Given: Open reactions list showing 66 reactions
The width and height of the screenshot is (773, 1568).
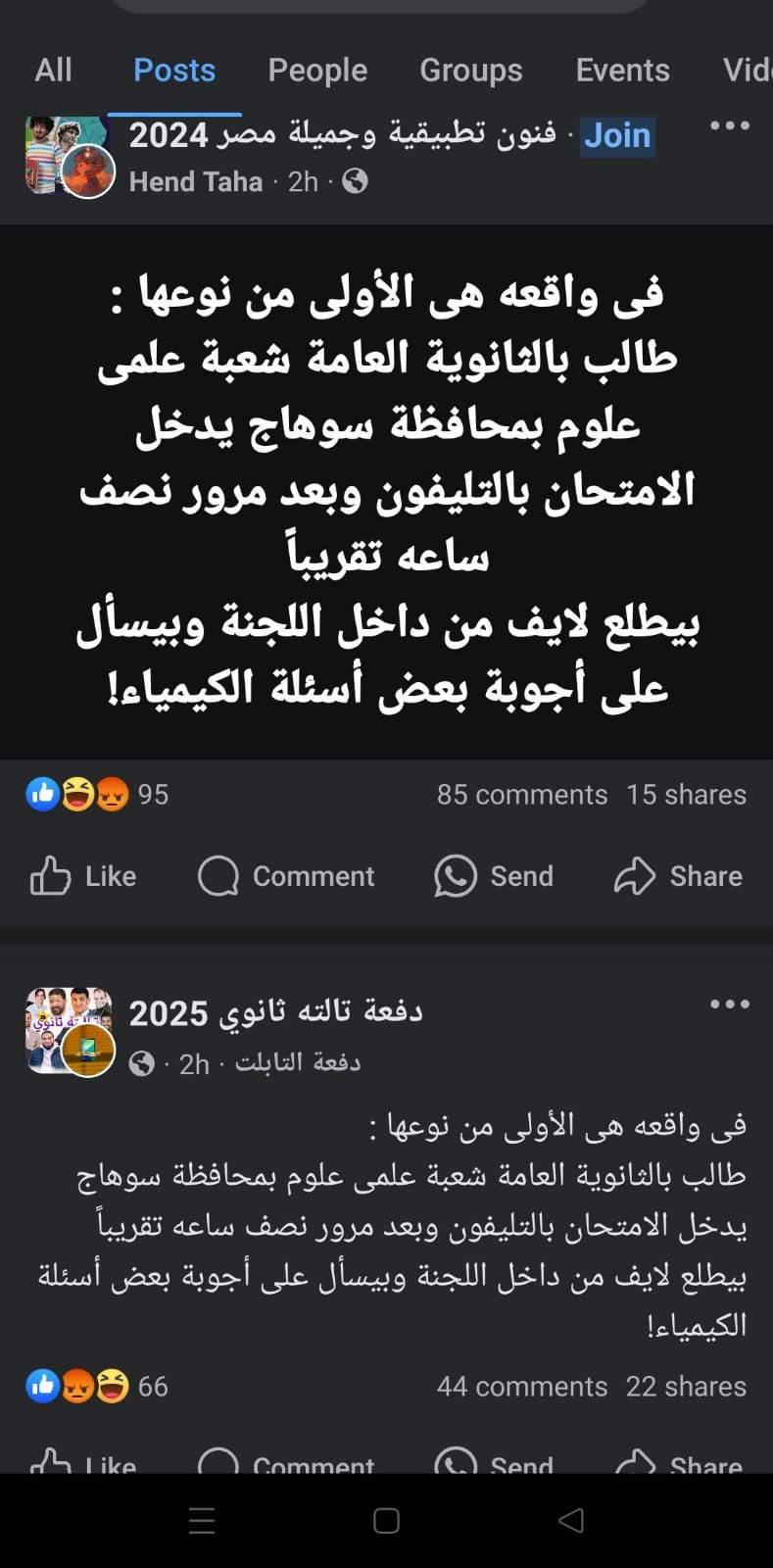Looking at the screenshot, I should pyautogui.click(x=97, y=1386).
